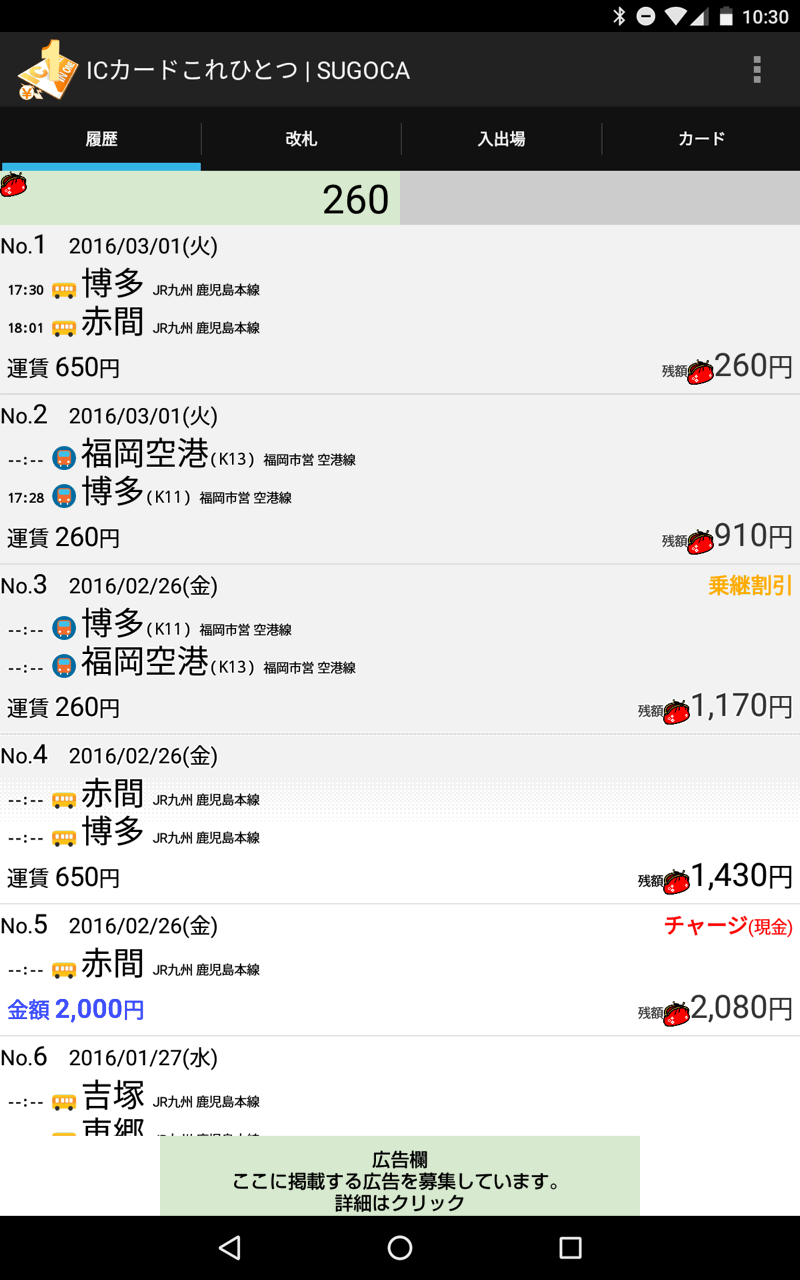This screenshot has width=800, height=1280.
Task: Open history entry No.4 赤間 to 博多
Action: click(400, 819)
